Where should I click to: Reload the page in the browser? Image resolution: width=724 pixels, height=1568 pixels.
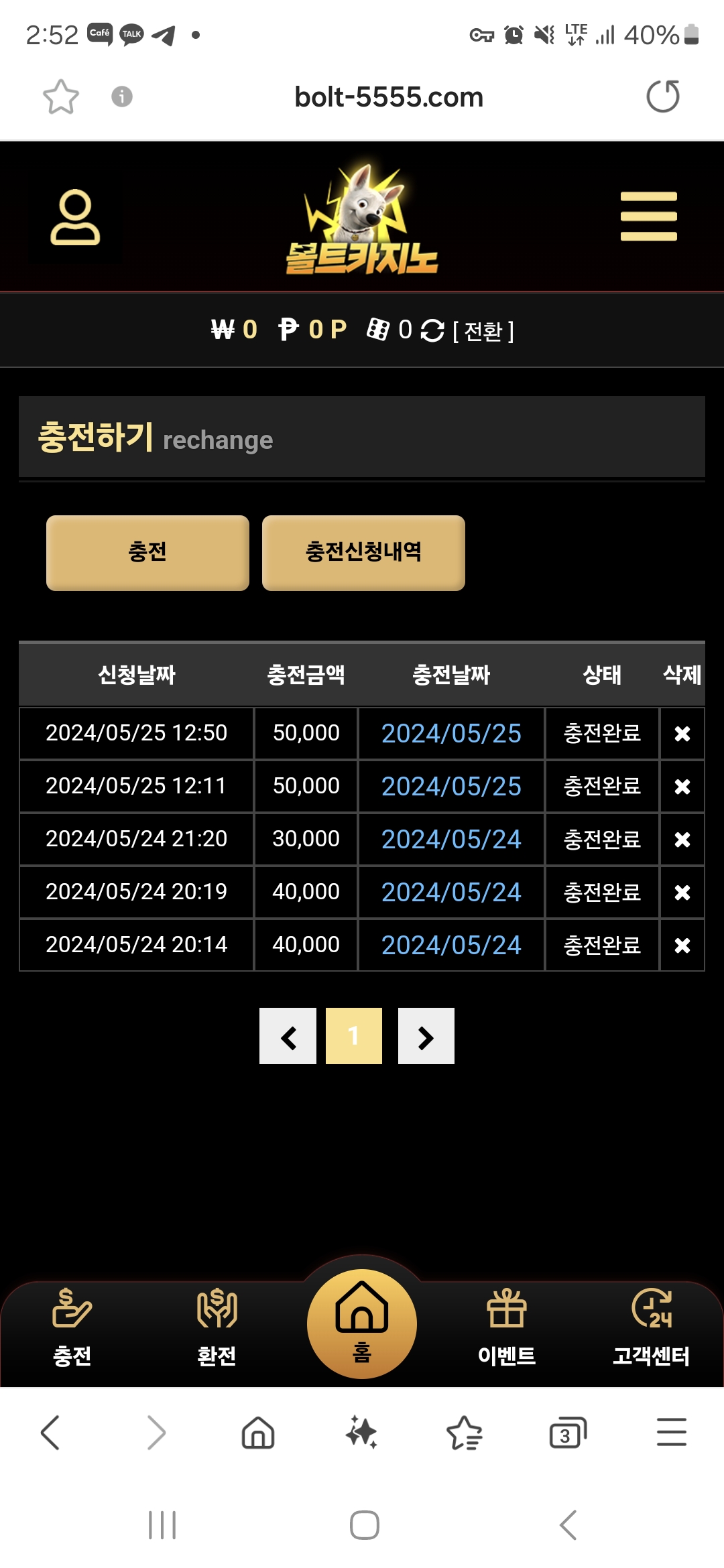click(x=662, y=96)
